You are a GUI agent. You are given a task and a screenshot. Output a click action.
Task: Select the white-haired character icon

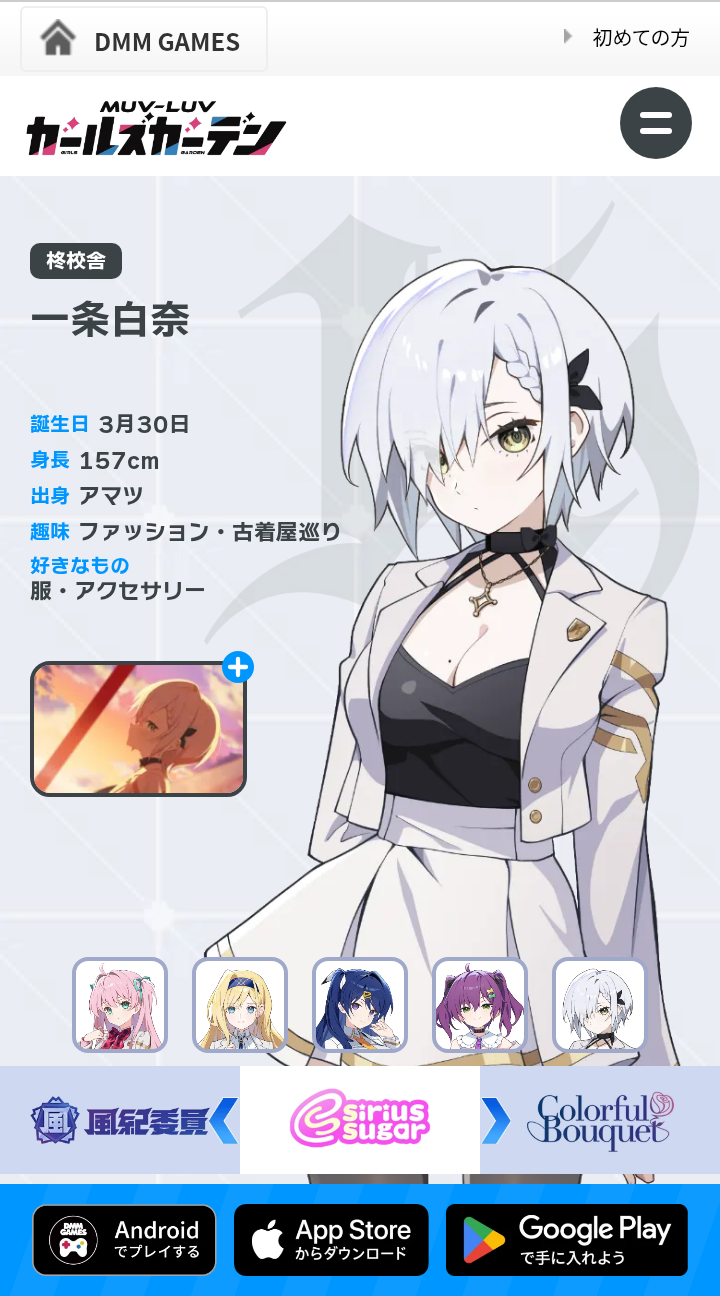(600, 1005)
